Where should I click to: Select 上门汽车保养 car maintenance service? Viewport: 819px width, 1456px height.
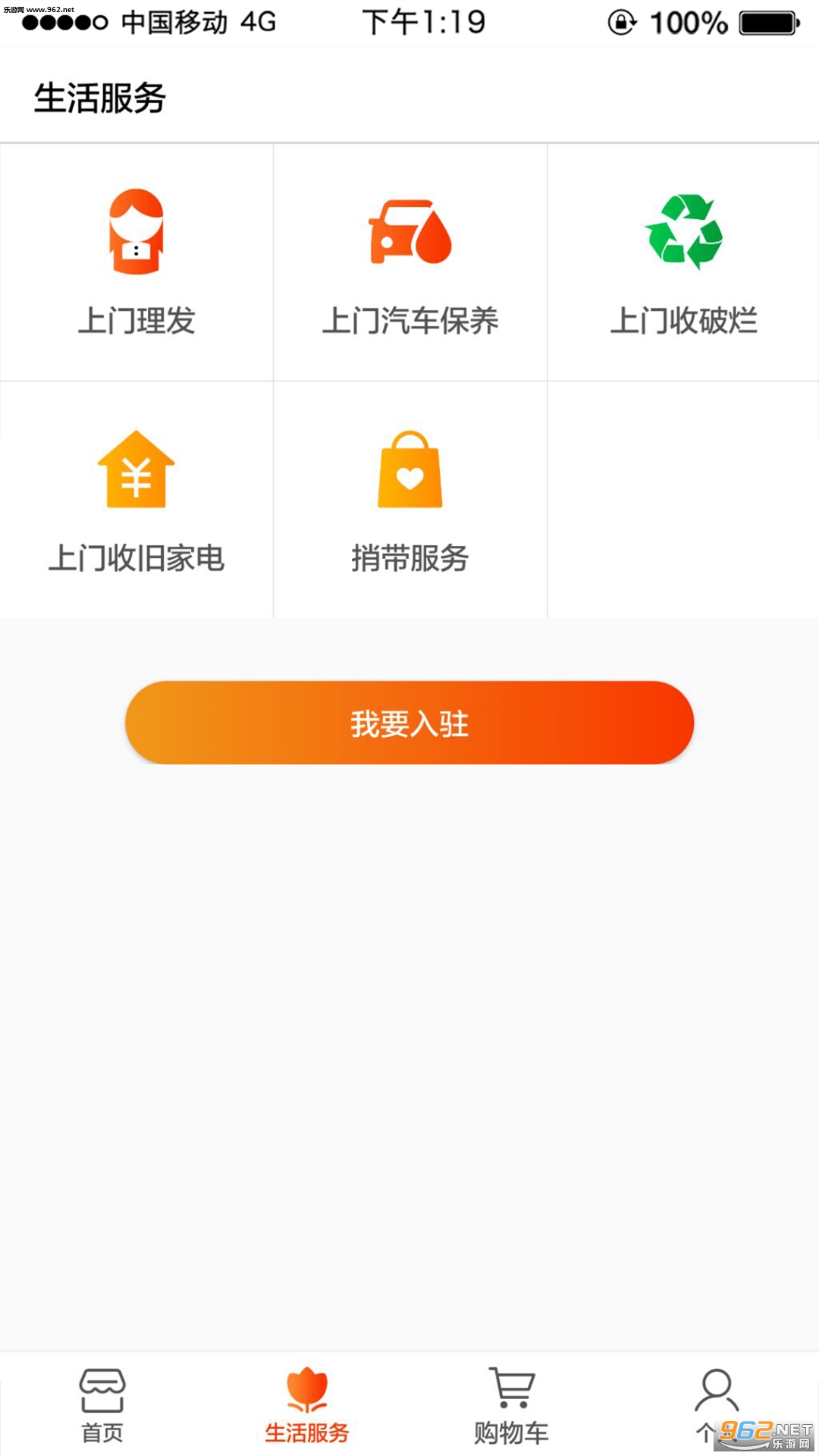point(409,262)
